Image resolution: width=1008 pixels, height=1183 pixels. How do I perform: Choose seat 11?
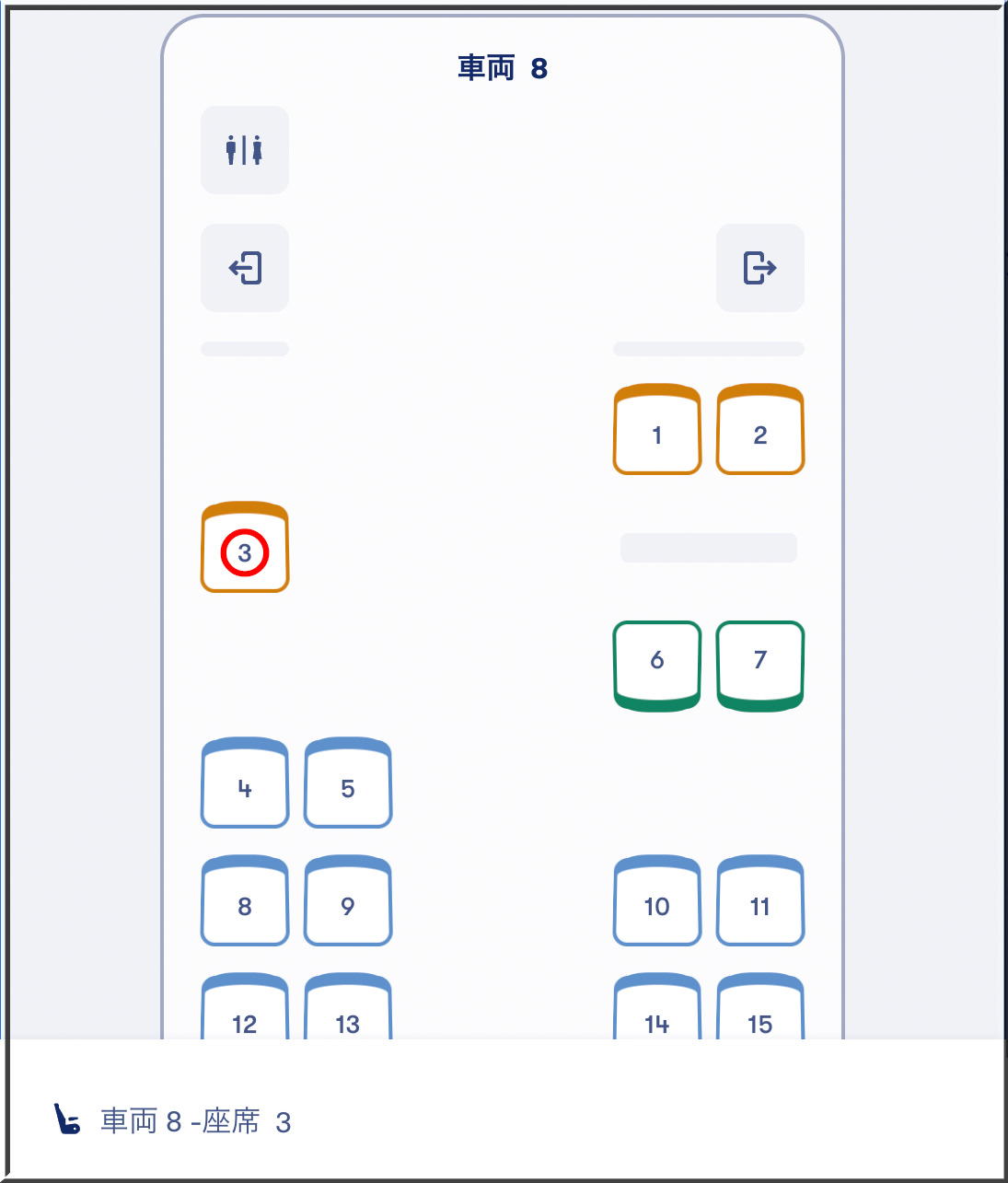pos(759,902)
